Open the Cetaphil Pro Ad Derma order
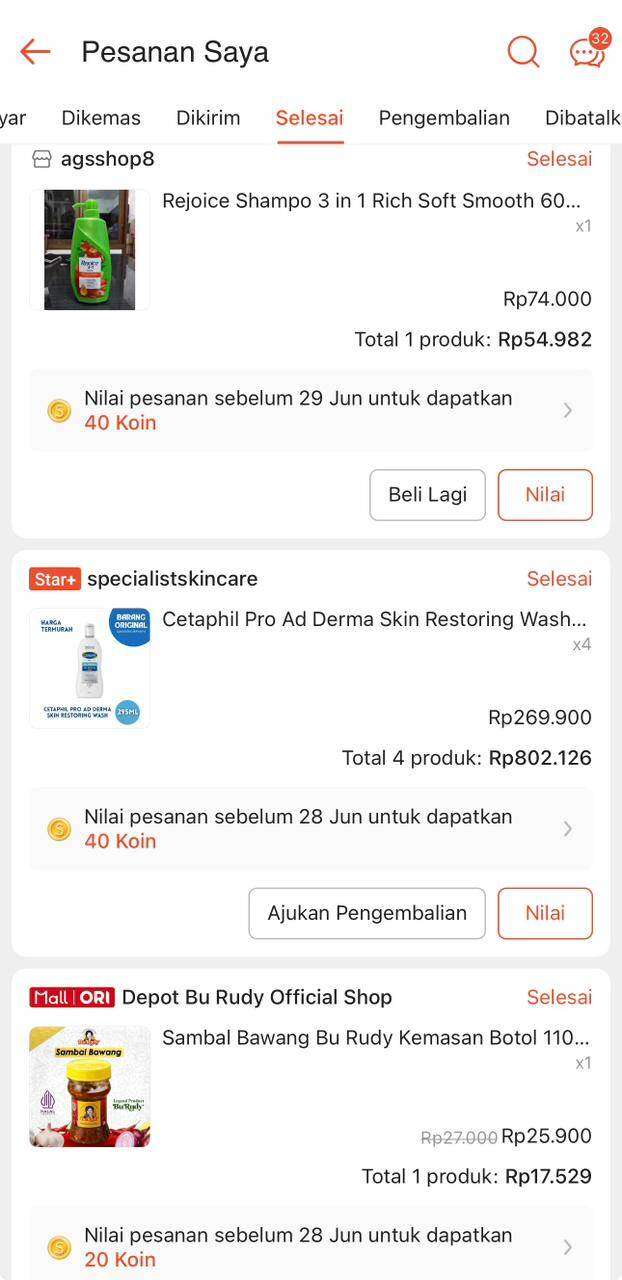 click(374, 619)
